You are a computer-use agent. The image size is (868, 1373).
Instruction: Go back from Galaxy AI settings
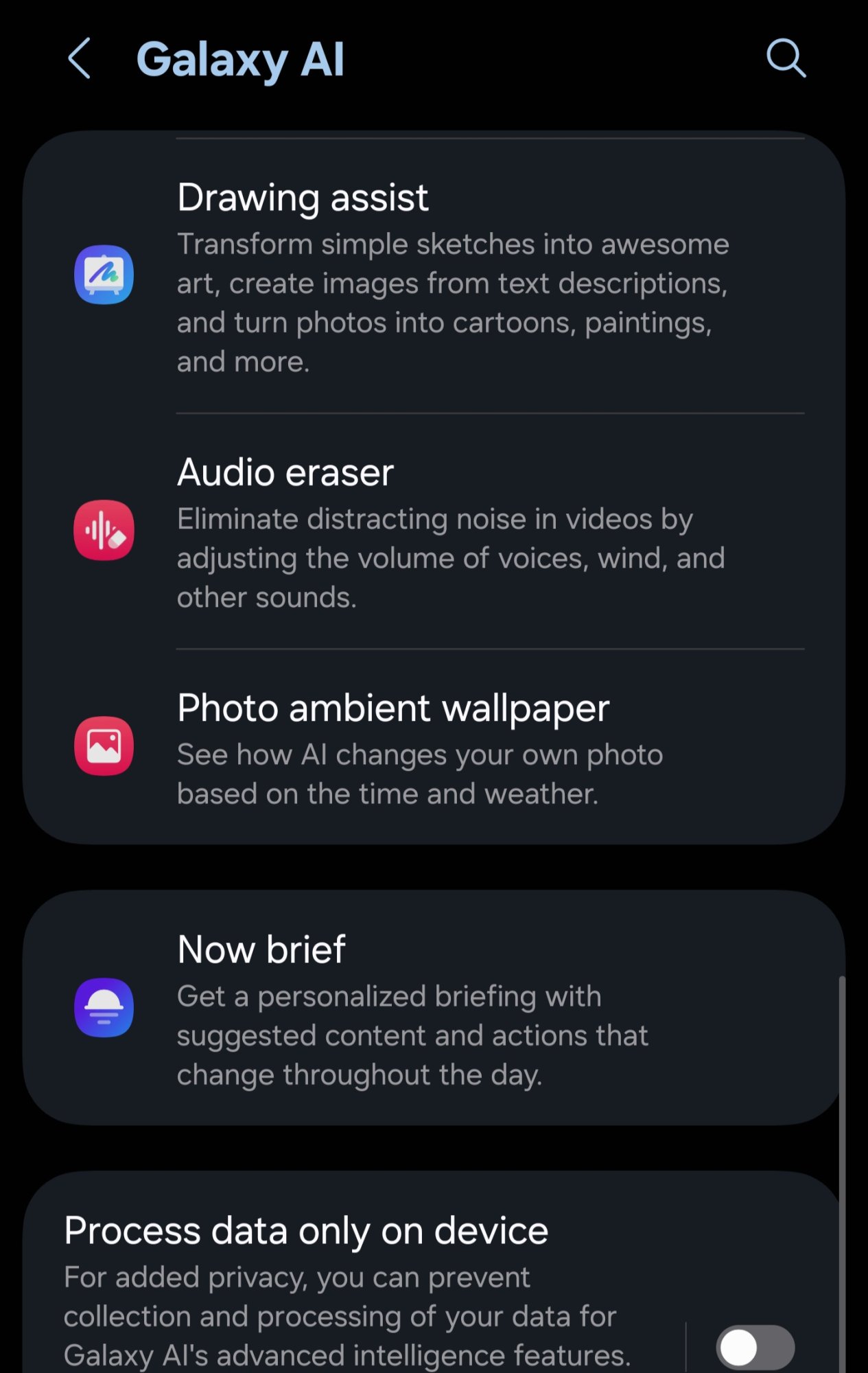tap(80, 59)
